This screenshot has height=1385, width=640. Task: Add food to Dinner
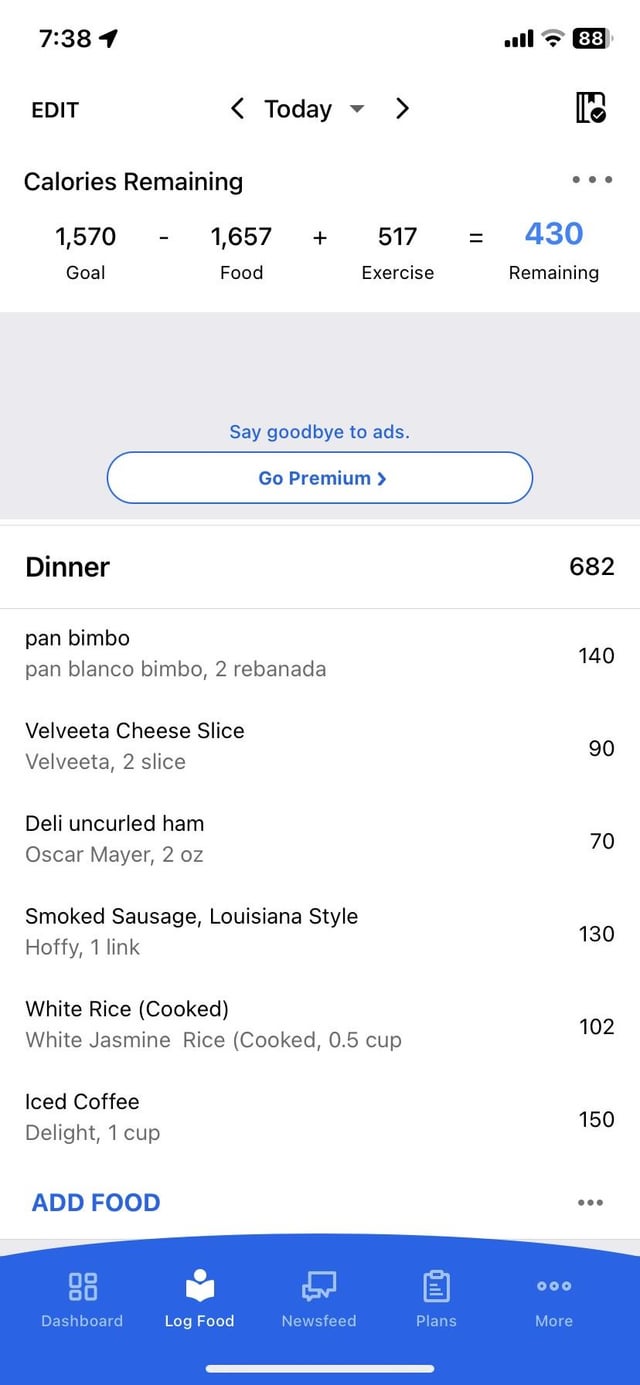pos(96,1203)
